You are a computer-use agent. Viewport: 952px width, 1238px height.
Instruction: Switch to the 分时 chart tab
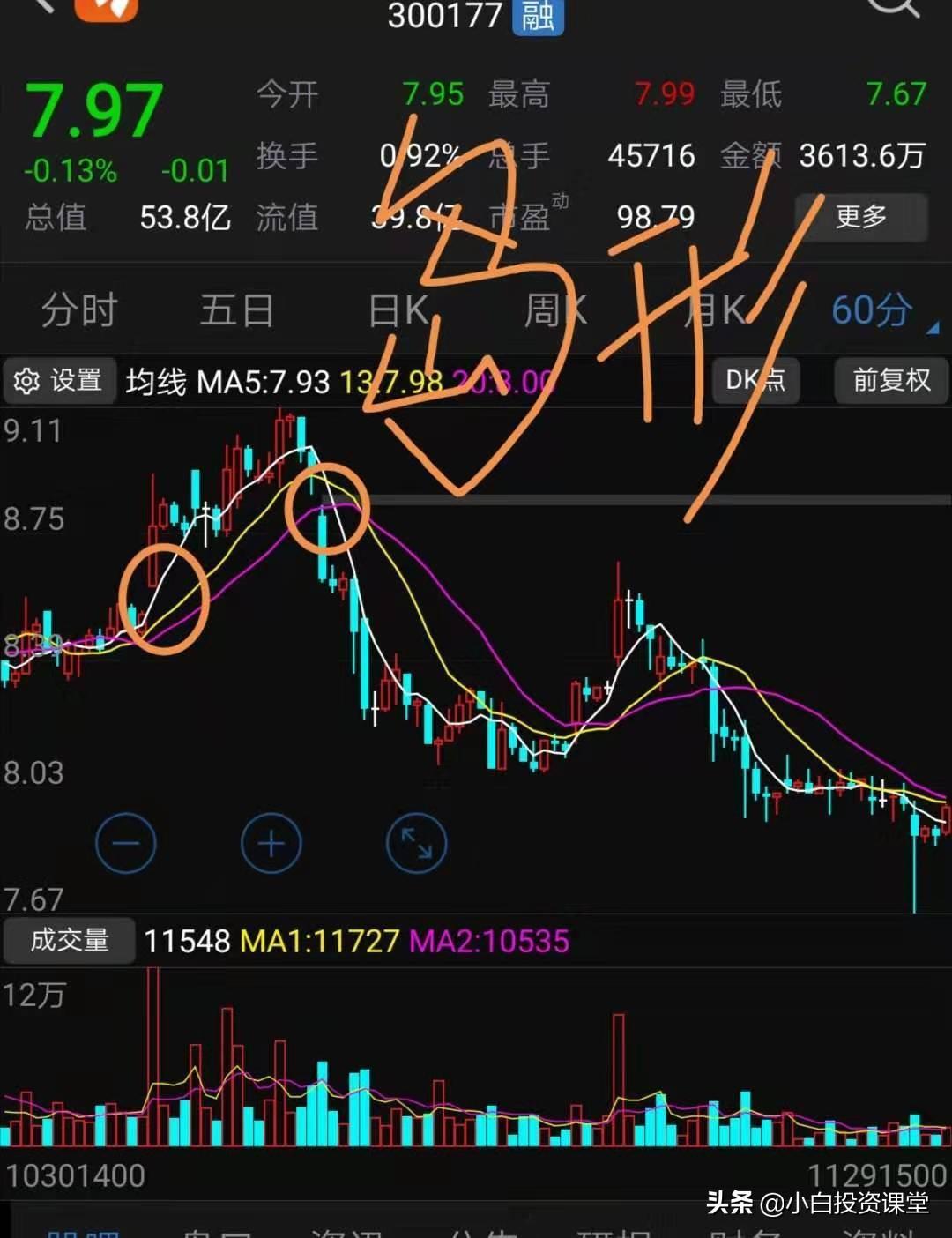[x=79, y=310]
